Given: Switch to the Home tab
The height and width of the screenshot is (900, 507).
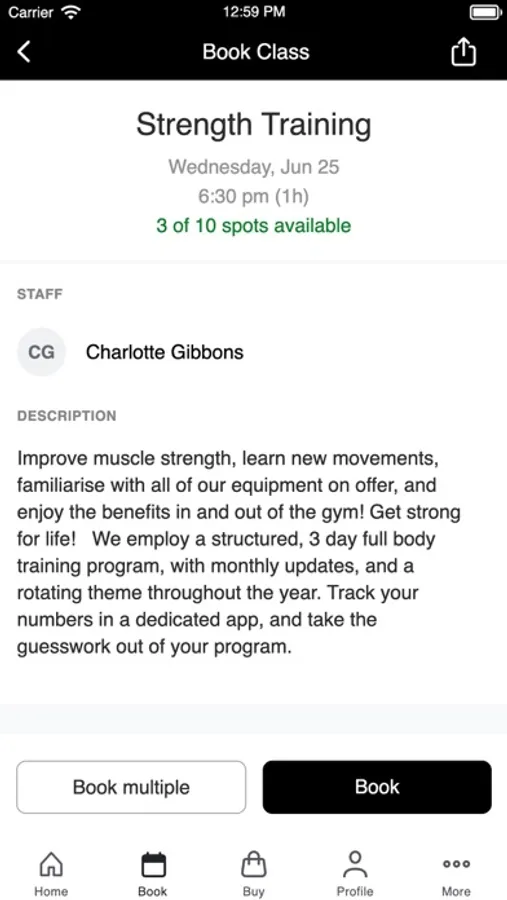Looking at the screenshot, I should [51, 874].
